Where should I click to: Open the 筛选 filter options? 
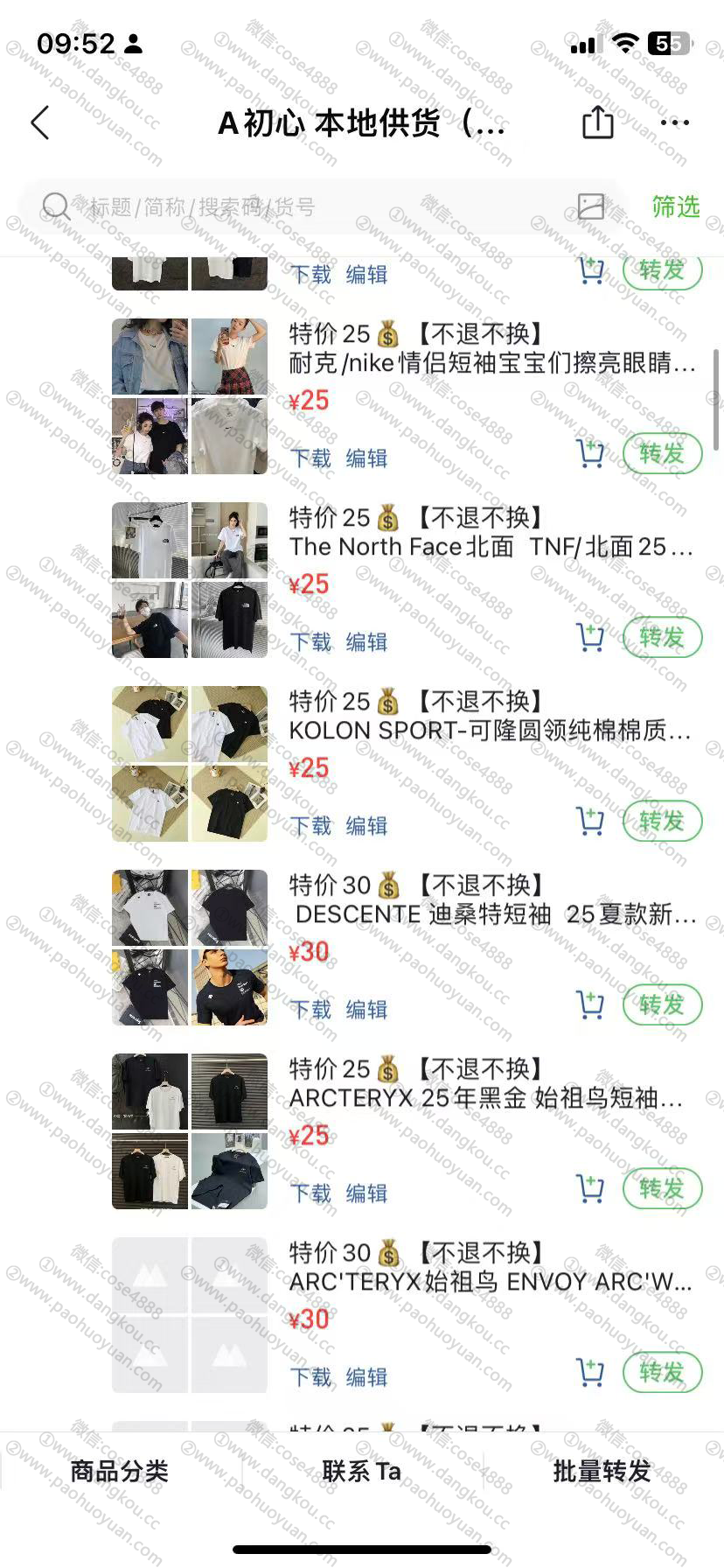tap(675, 206)
